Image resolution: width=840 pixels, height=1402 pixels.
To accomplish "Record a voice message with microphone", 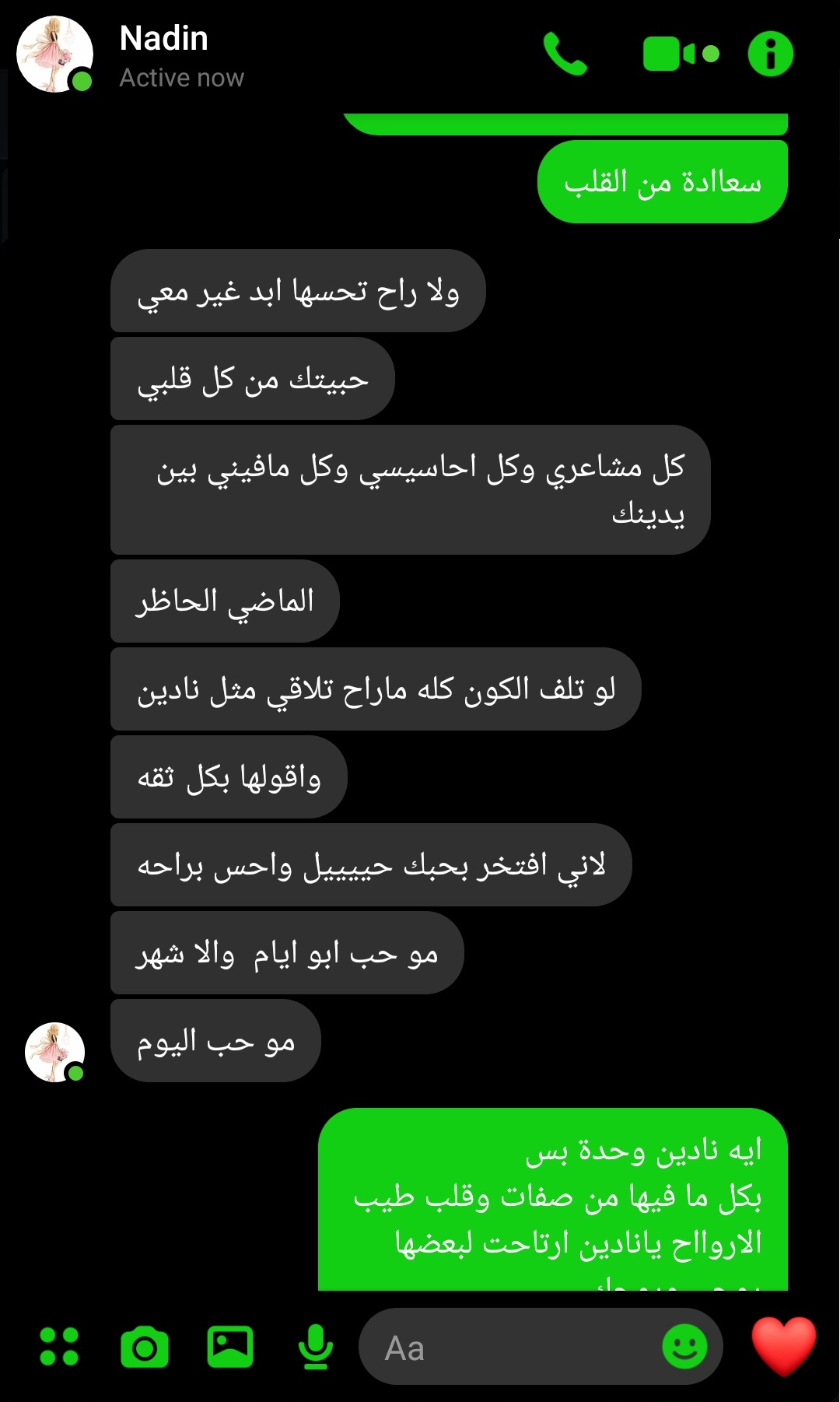I will [316, 1347].
